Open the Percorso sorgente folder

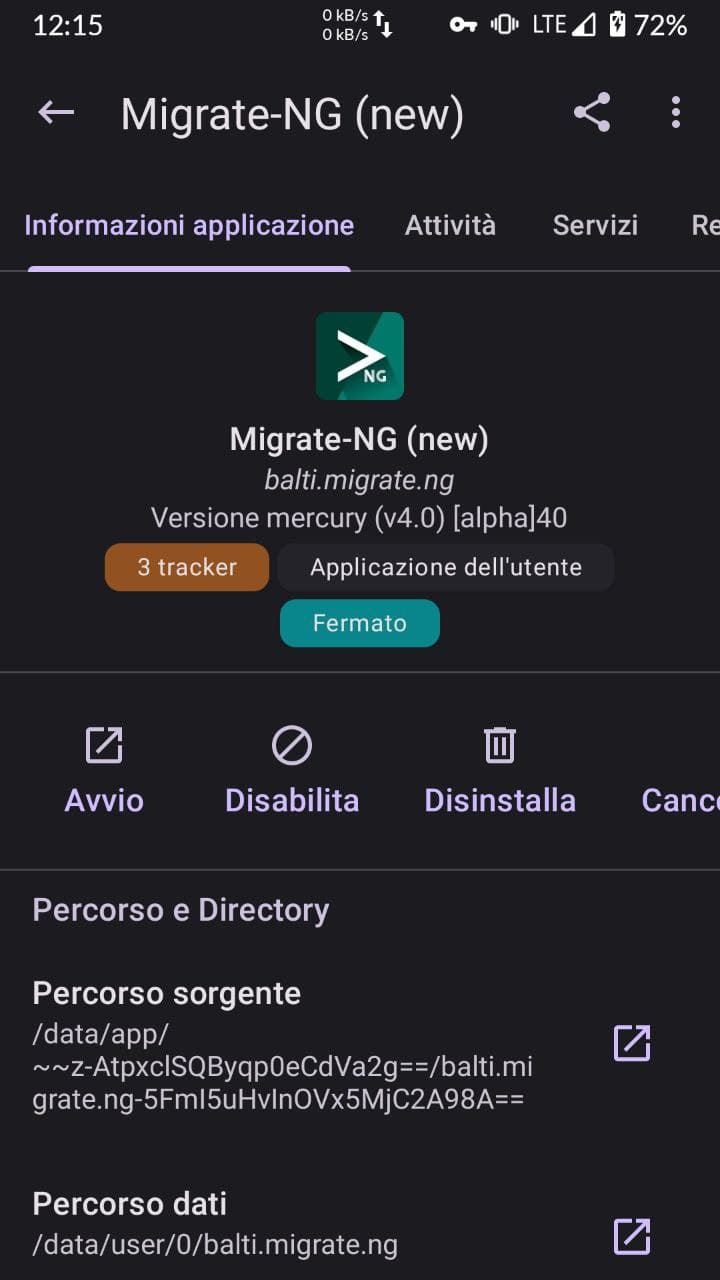[632, 1043]
